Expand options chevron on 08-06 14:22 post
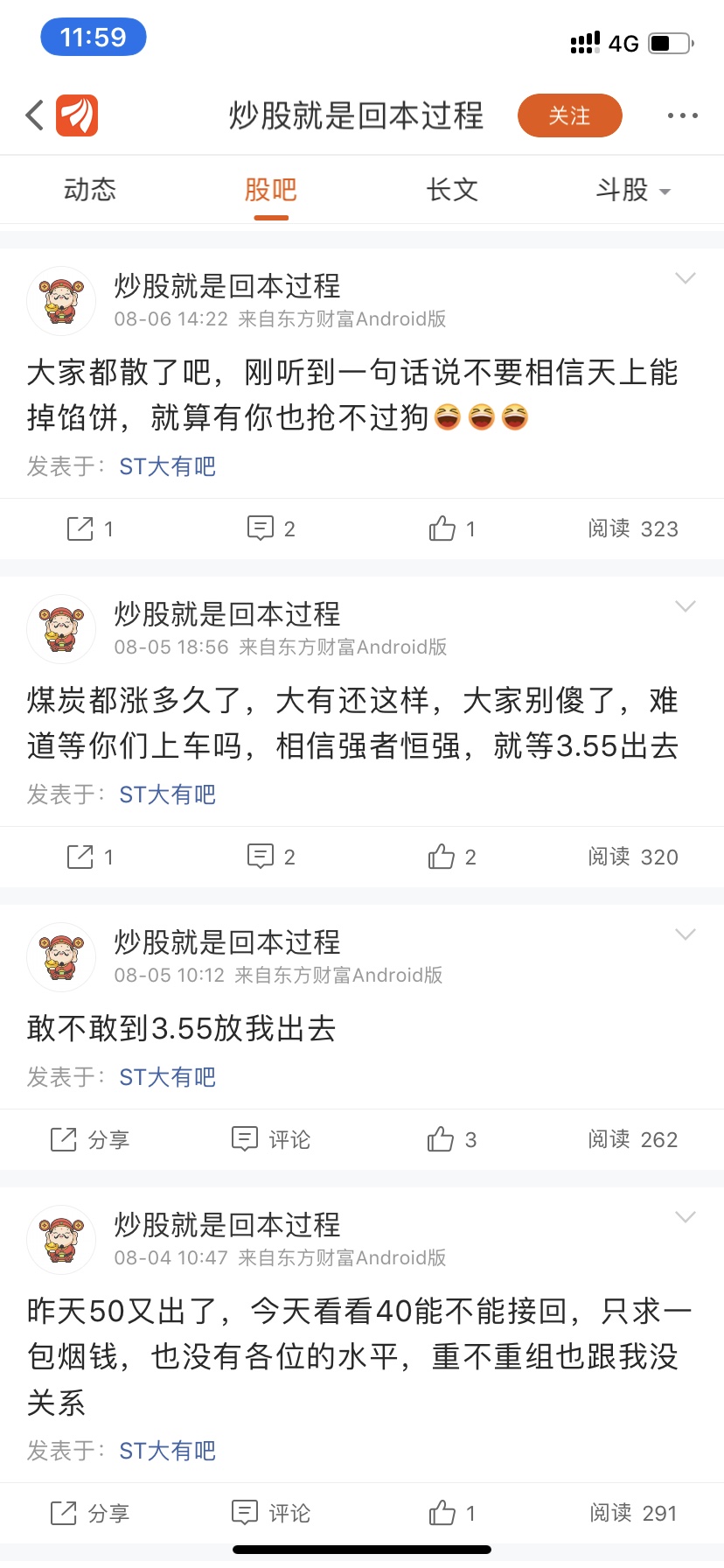This screenshot has width=724, height=1568. (x=686, y=278)
